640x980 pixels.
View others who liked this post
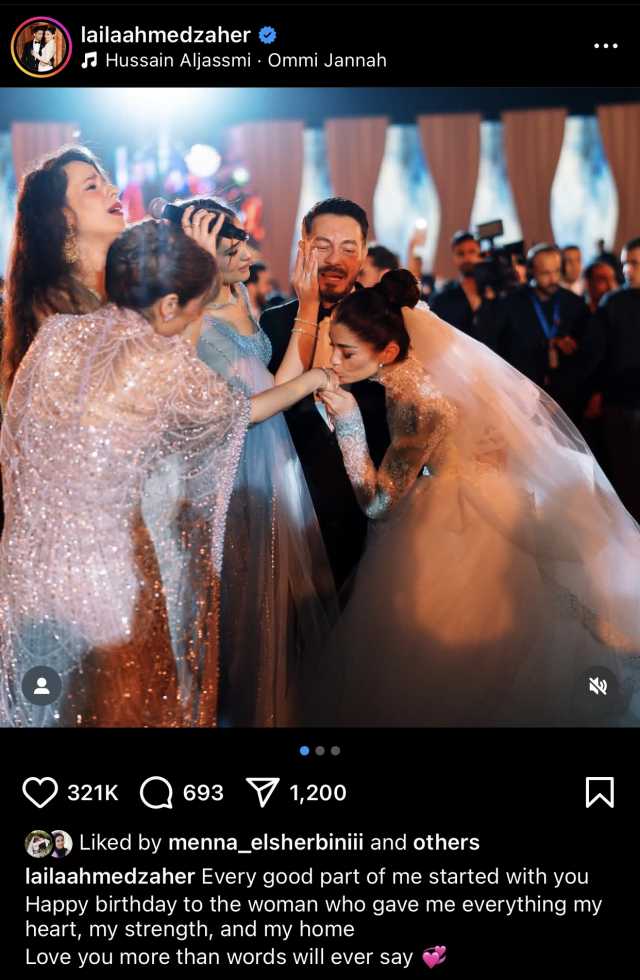[x=446, y=843]
